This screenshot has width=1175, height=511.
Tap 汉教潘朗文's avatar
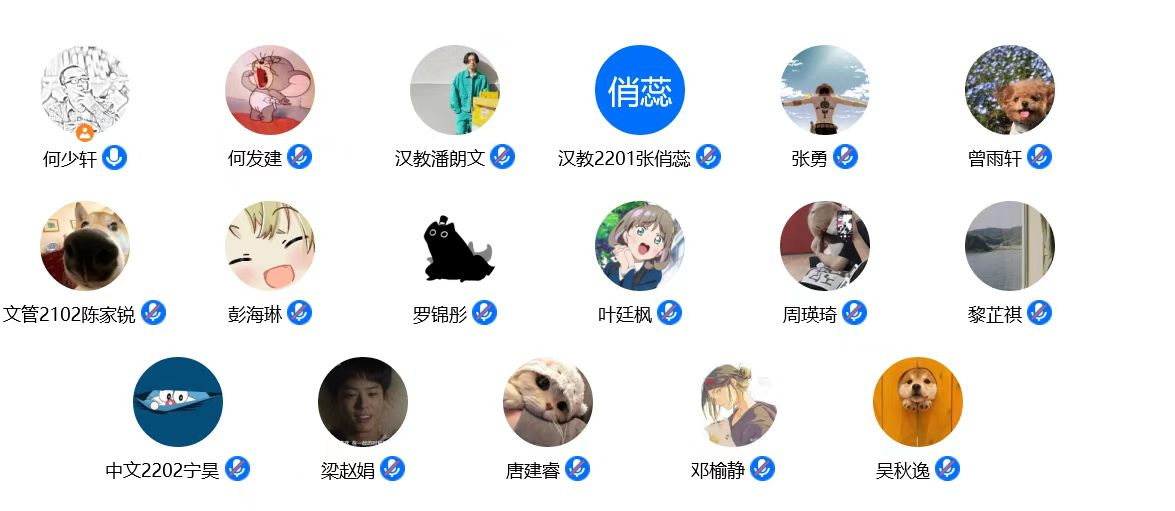tap(455, 90)
